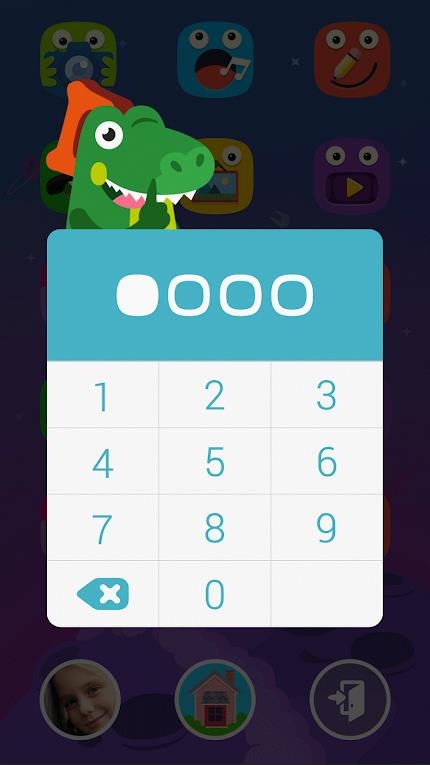Go to the house home button

pos(215,700)
